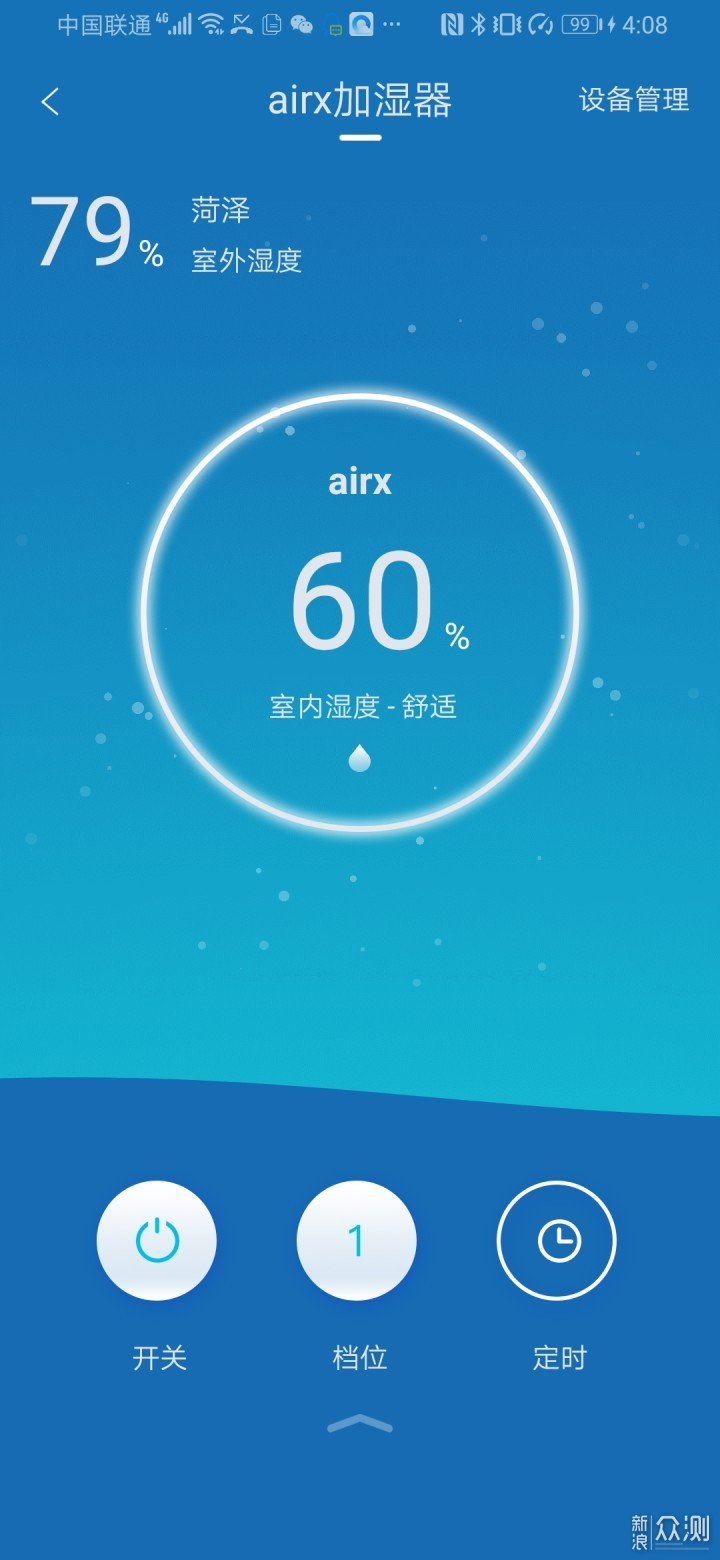Tap the 档位 fan speed icon showing 1

(357, 1240)
